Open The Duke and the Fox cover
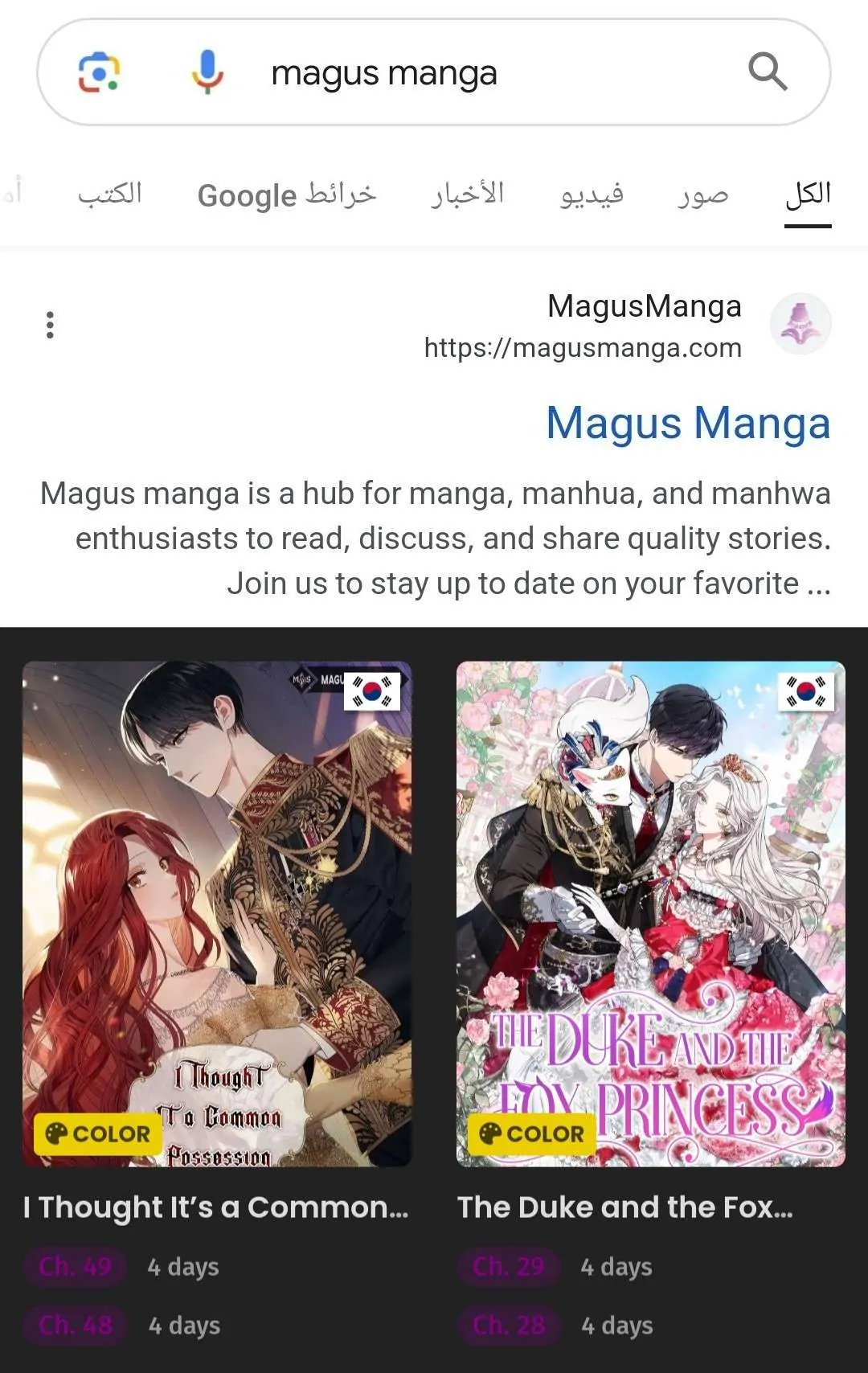 (650, 913)
